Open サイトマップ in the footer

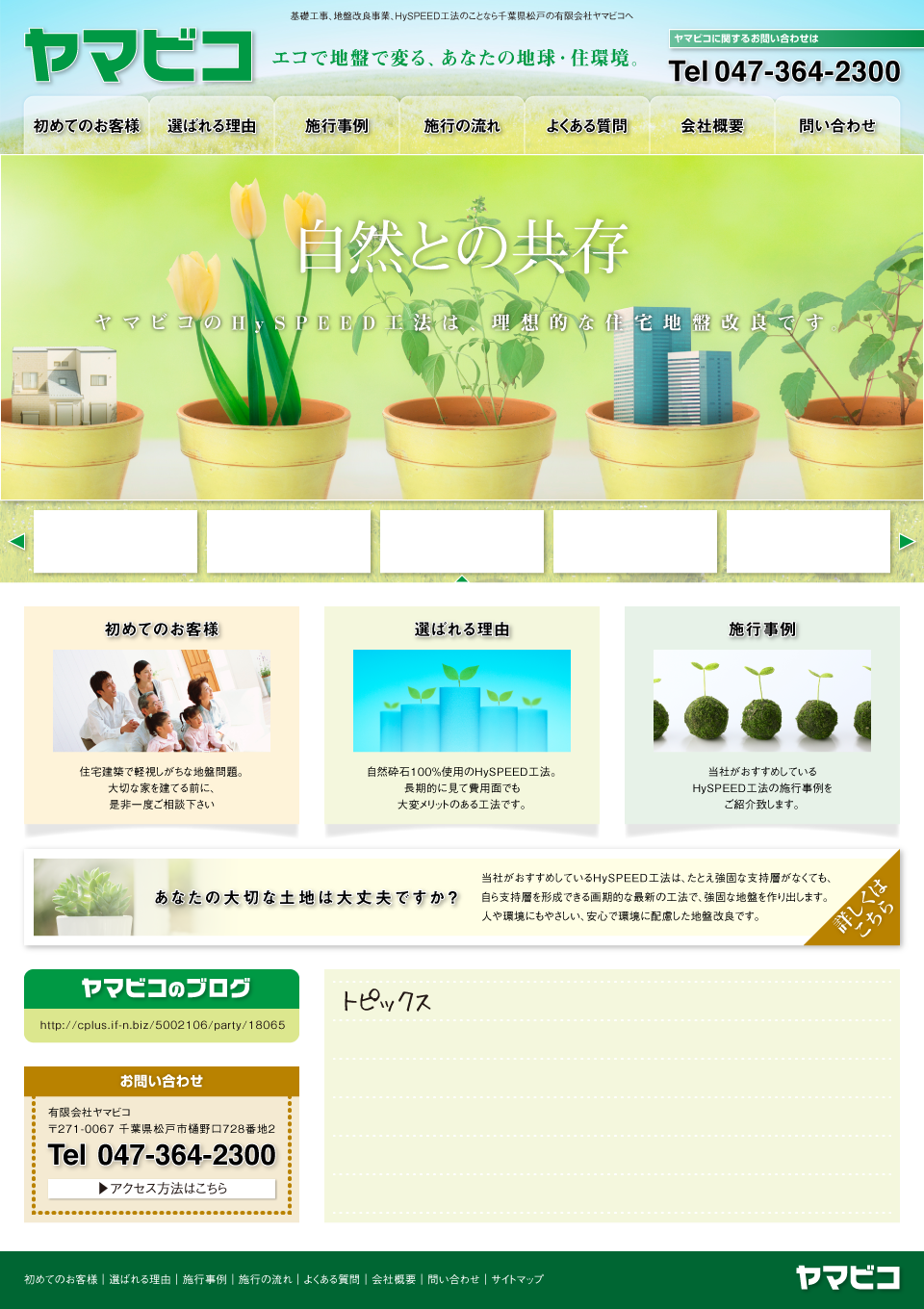[x=518, y=1279]
